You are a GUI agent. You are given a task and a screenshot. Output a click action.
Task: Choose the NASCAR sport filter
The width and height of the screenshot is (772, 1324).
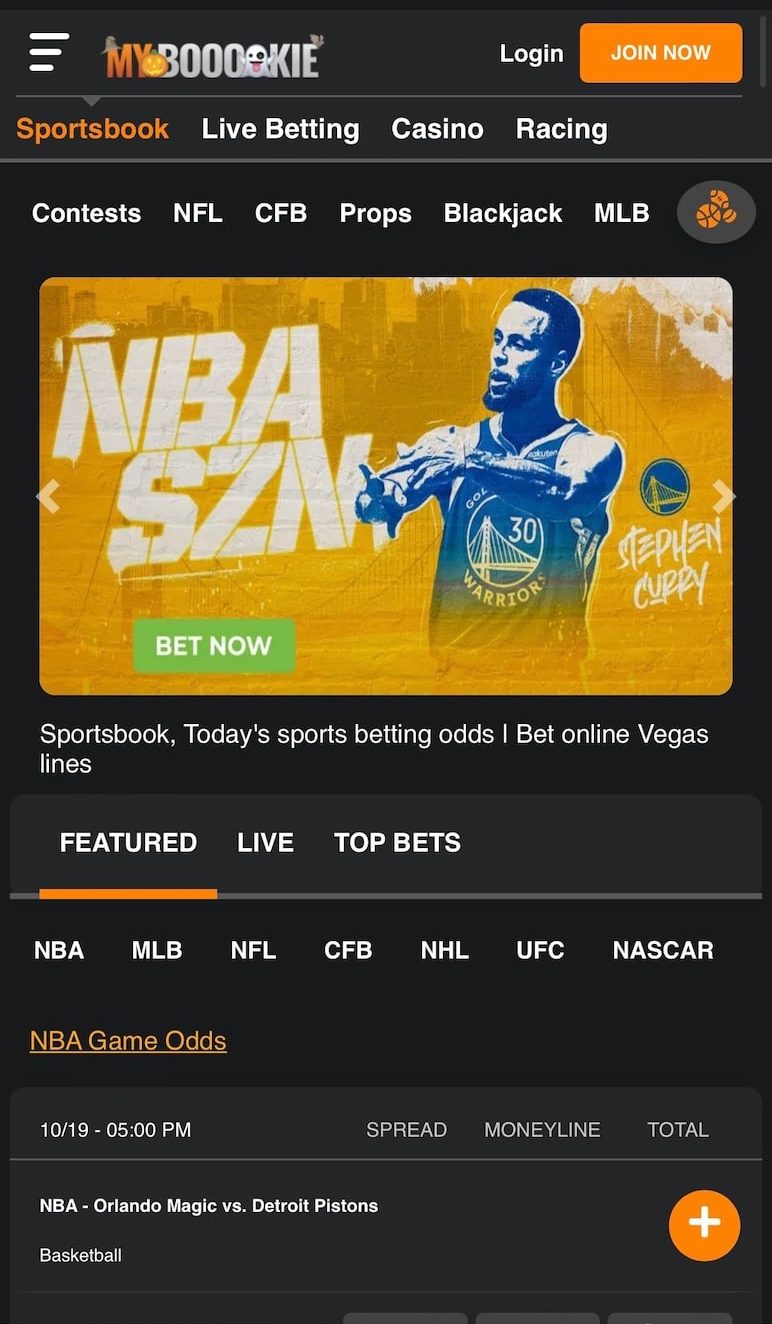click(663, 950)
